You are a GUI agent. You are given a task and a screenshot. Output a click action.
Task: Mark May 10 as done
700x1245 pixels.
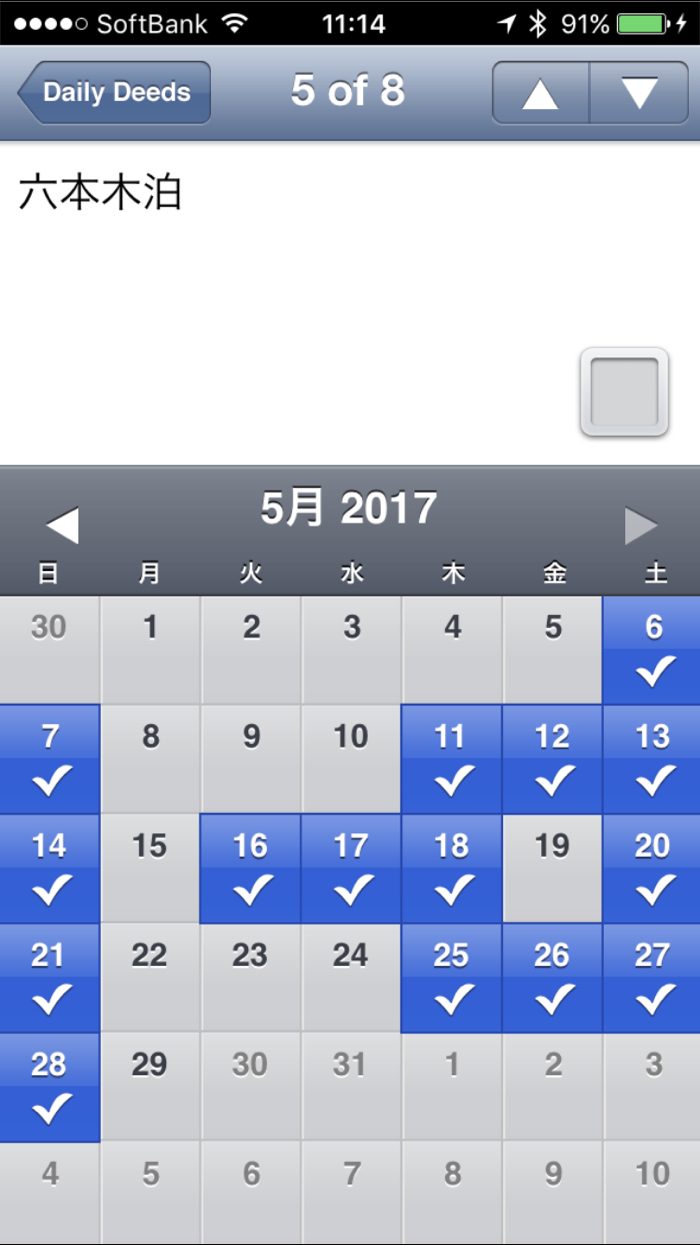click(351, 759)
